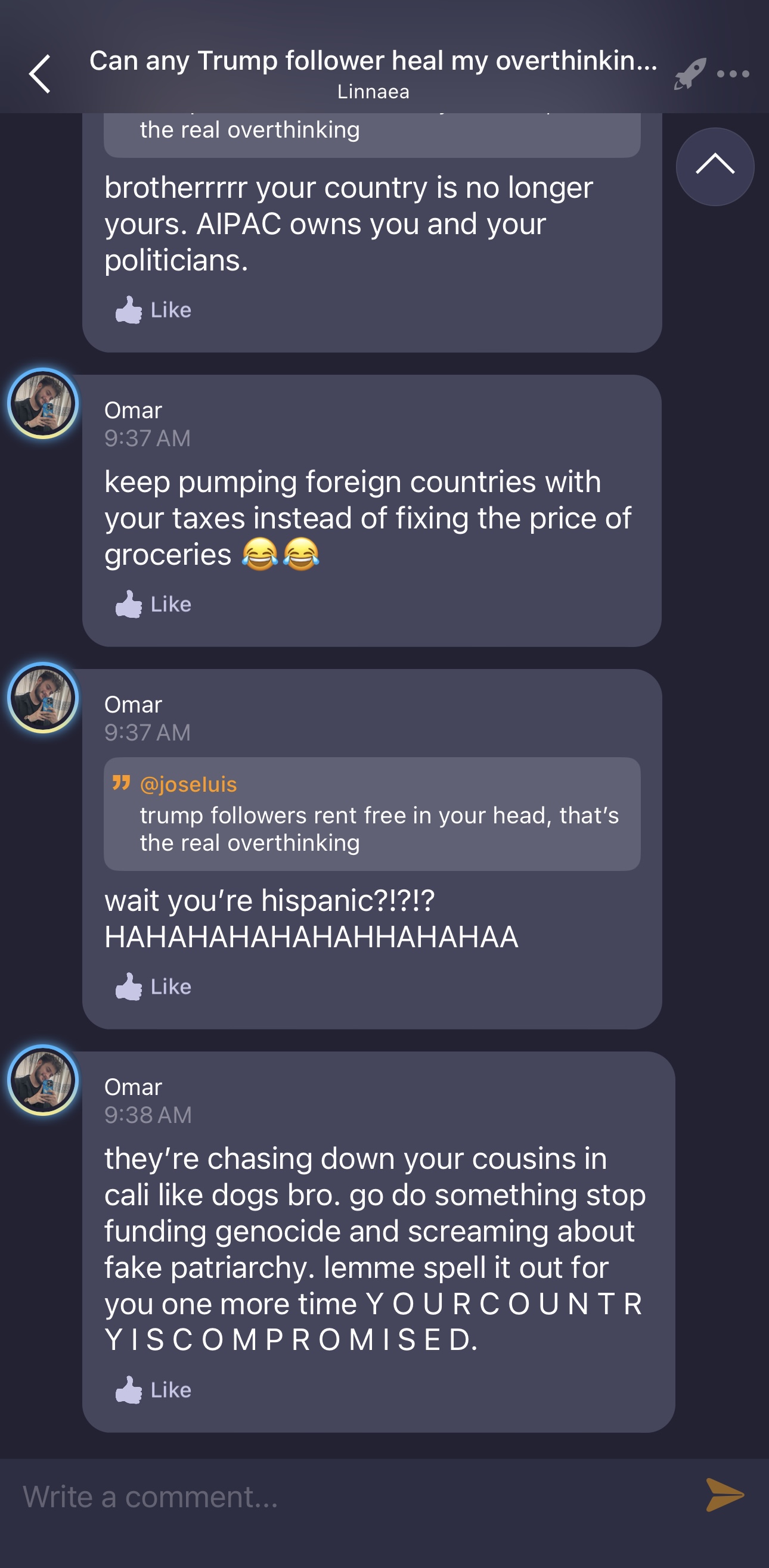The image size is (769, 1568).
Task: Open the quoted @joseluis mention
Action: click(x=188, y=785)
